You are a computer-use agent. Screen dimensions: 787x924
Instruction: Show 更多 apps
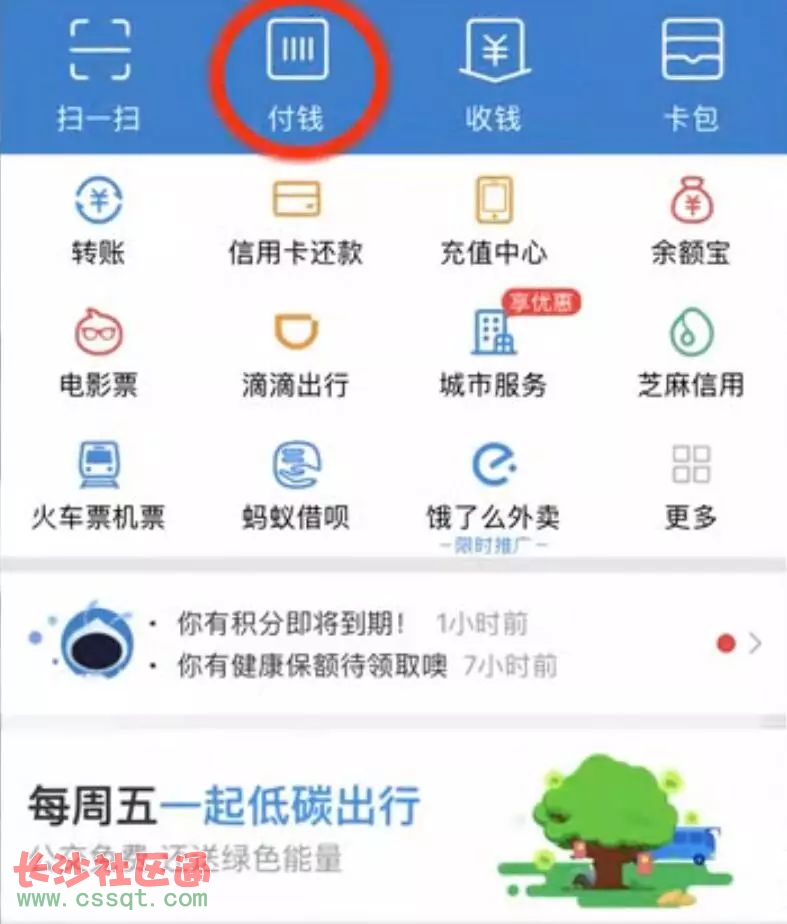(691, 486)
